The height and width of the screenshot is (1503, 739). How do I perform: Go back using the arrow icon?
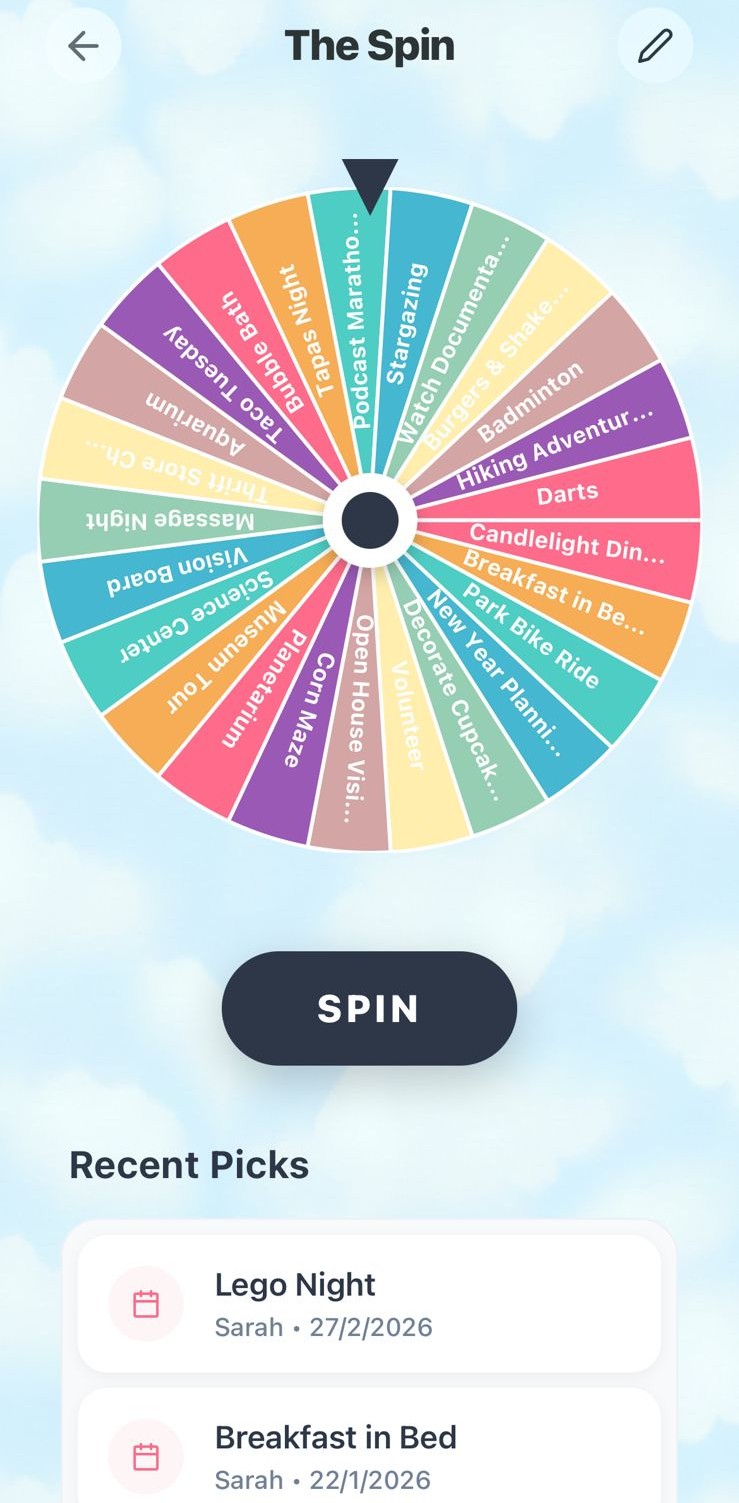point(83,46)
